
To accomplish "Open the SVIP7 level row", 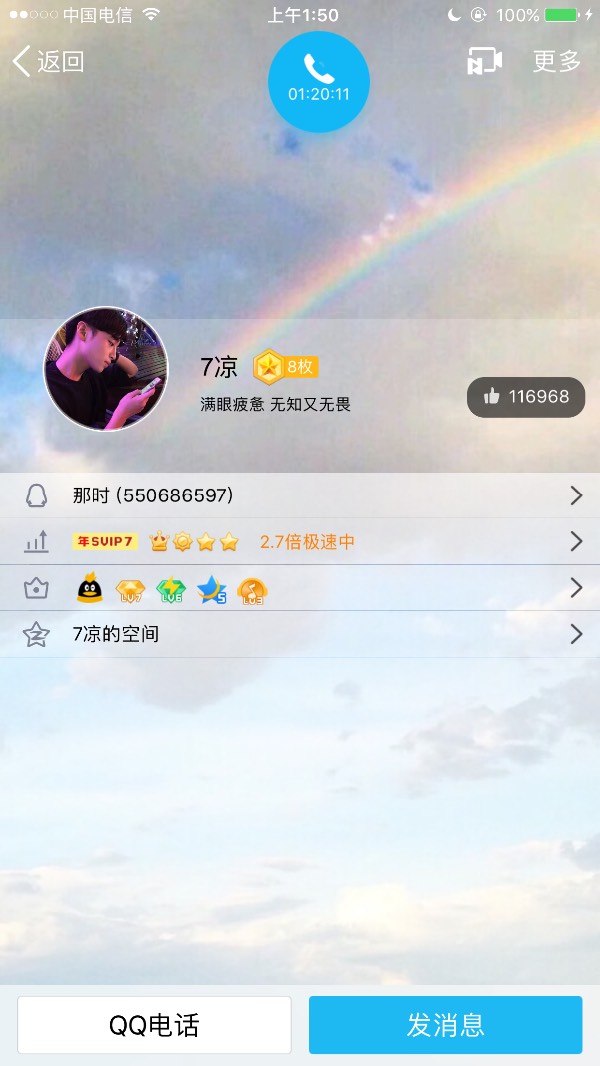I will (300, 541).
